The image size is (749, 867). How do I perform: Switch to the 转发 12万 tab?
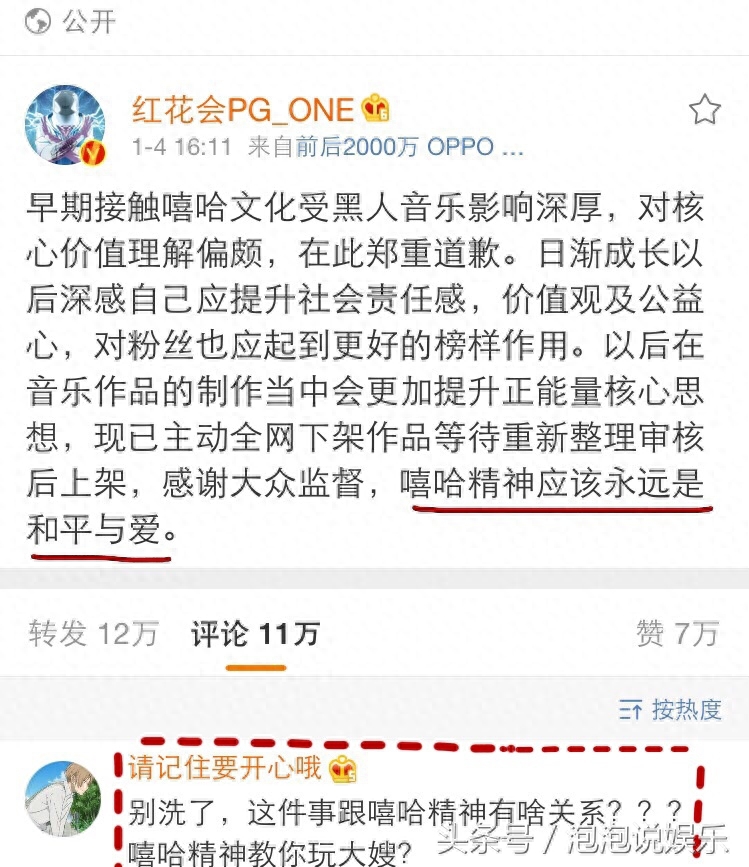(93, 633)
